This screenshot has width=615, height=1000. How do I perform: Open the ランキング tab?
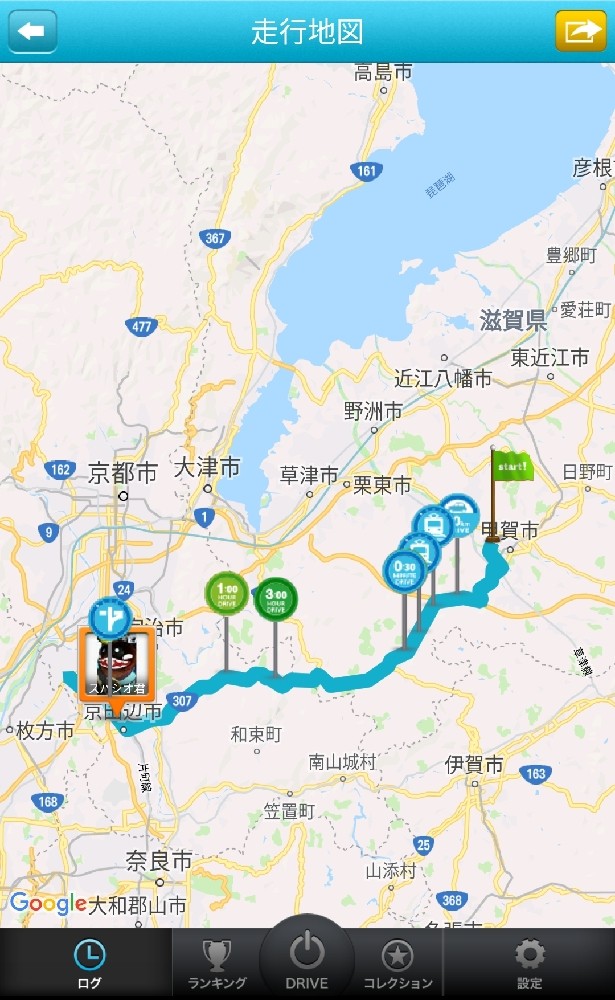217,964
